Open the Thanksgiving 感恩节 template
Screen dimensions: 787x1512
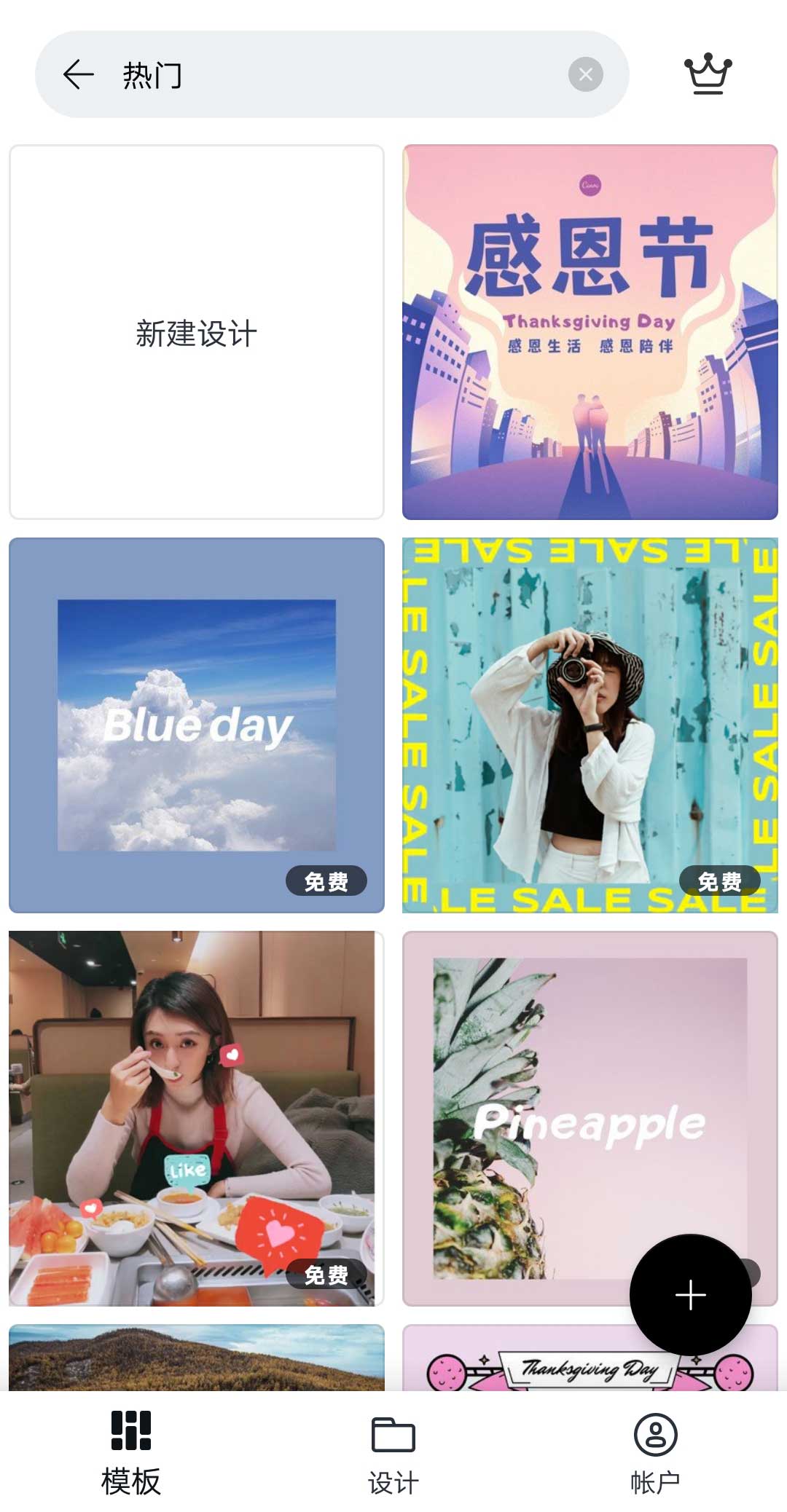point(590,334)
